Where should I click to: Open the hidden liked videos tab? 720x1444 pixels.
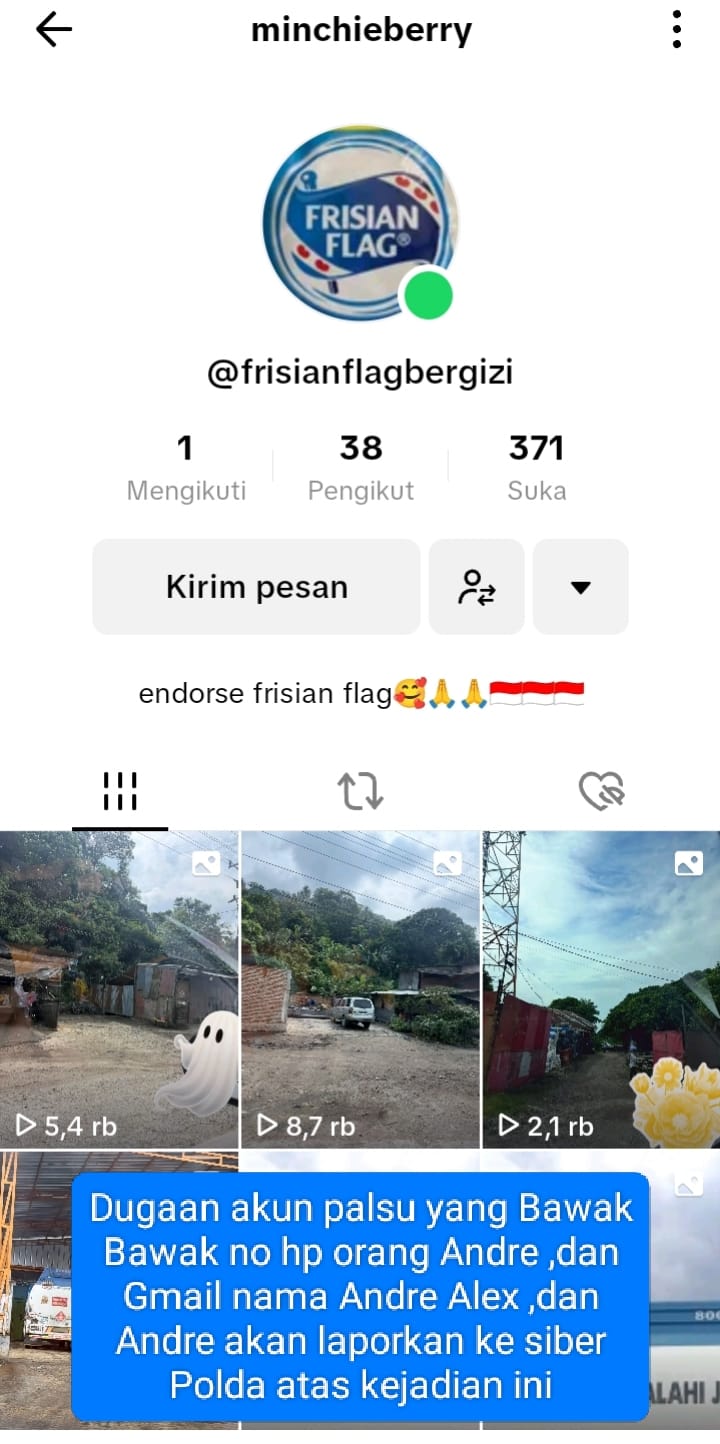pos(601,791)
